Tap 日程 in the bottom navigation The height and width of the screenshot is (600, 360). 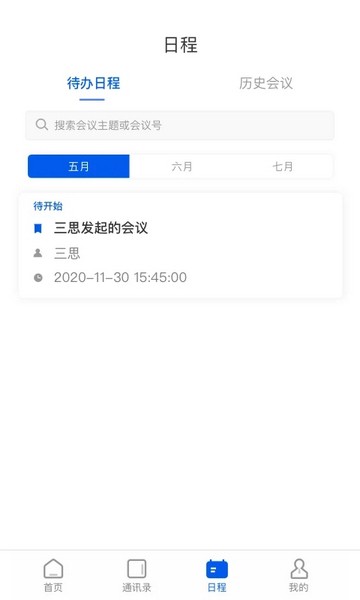click(217, 576)
